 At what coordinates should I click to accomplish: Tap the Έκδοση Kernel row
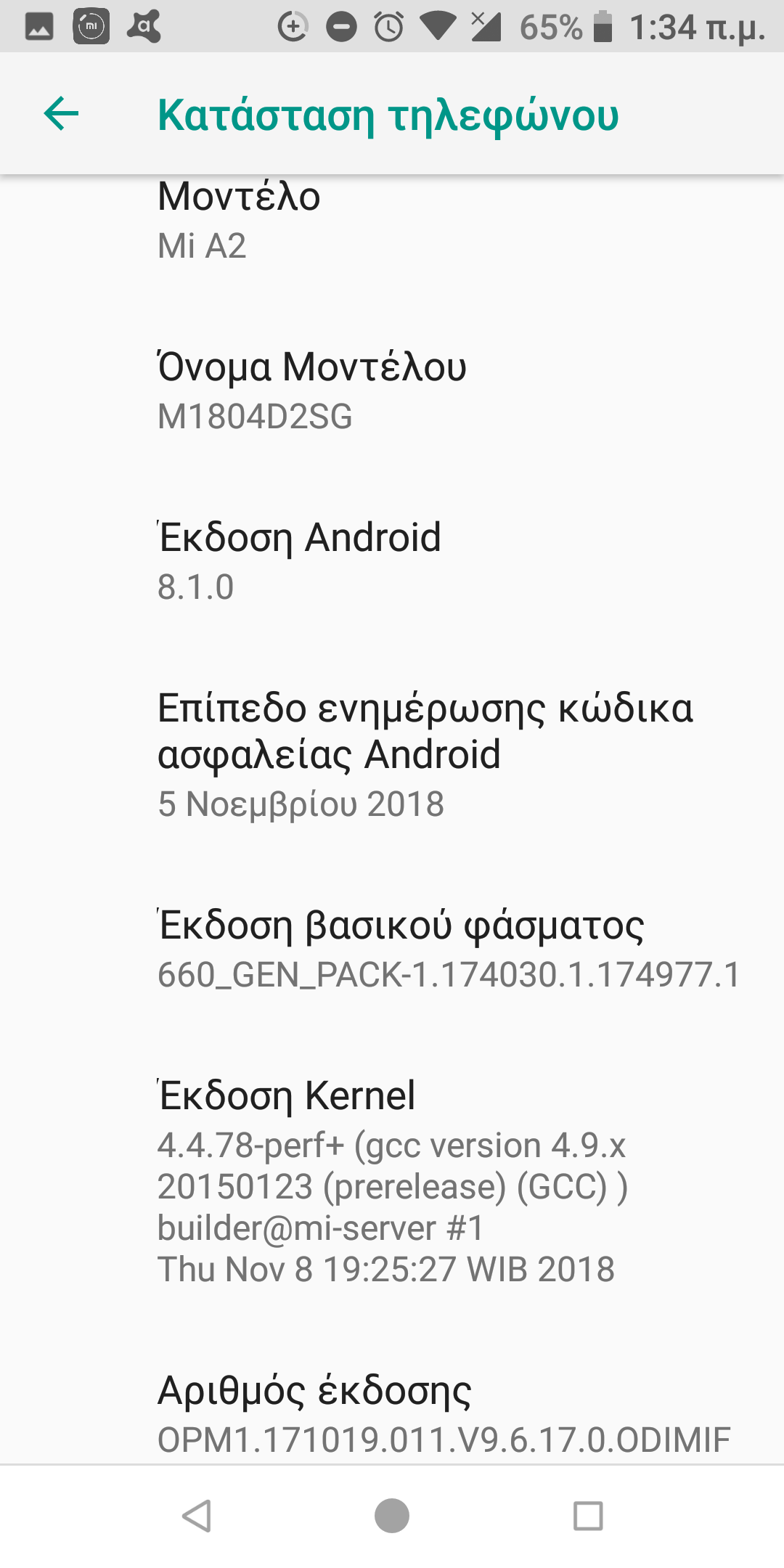coord(392,1182)
